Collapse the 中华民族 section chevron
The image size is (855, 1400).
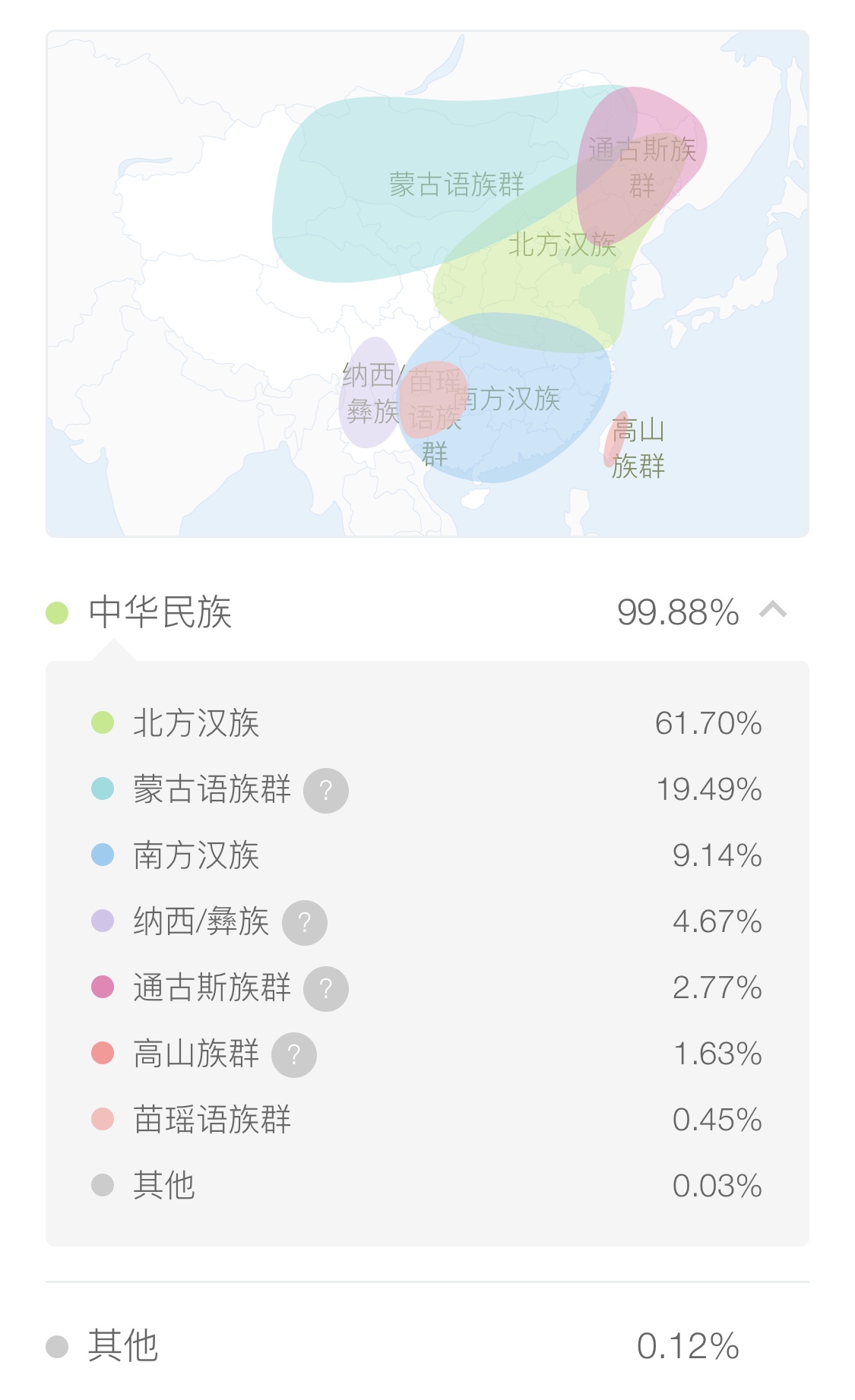click(x=773, y=610)
